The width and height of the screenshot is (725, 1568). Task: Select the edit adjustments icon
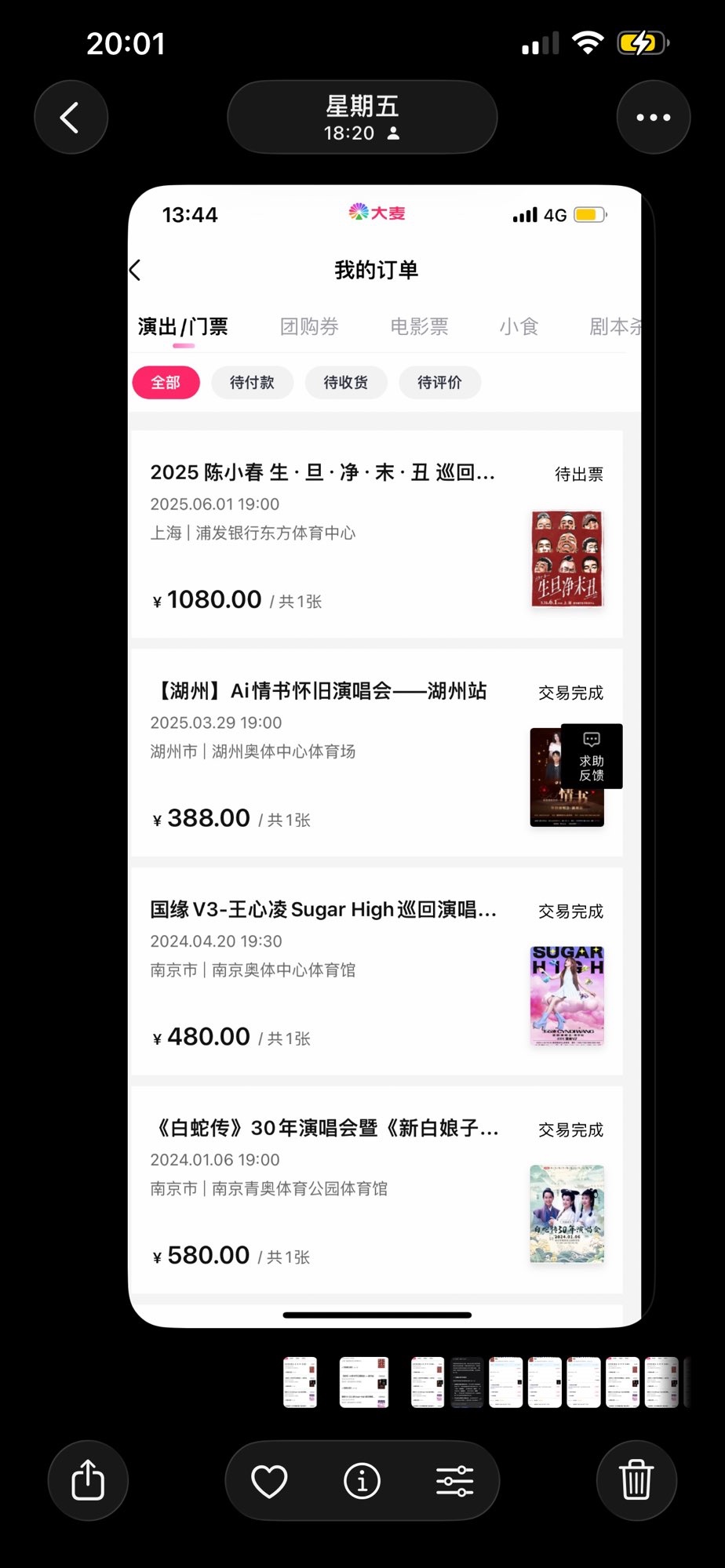455,1479
